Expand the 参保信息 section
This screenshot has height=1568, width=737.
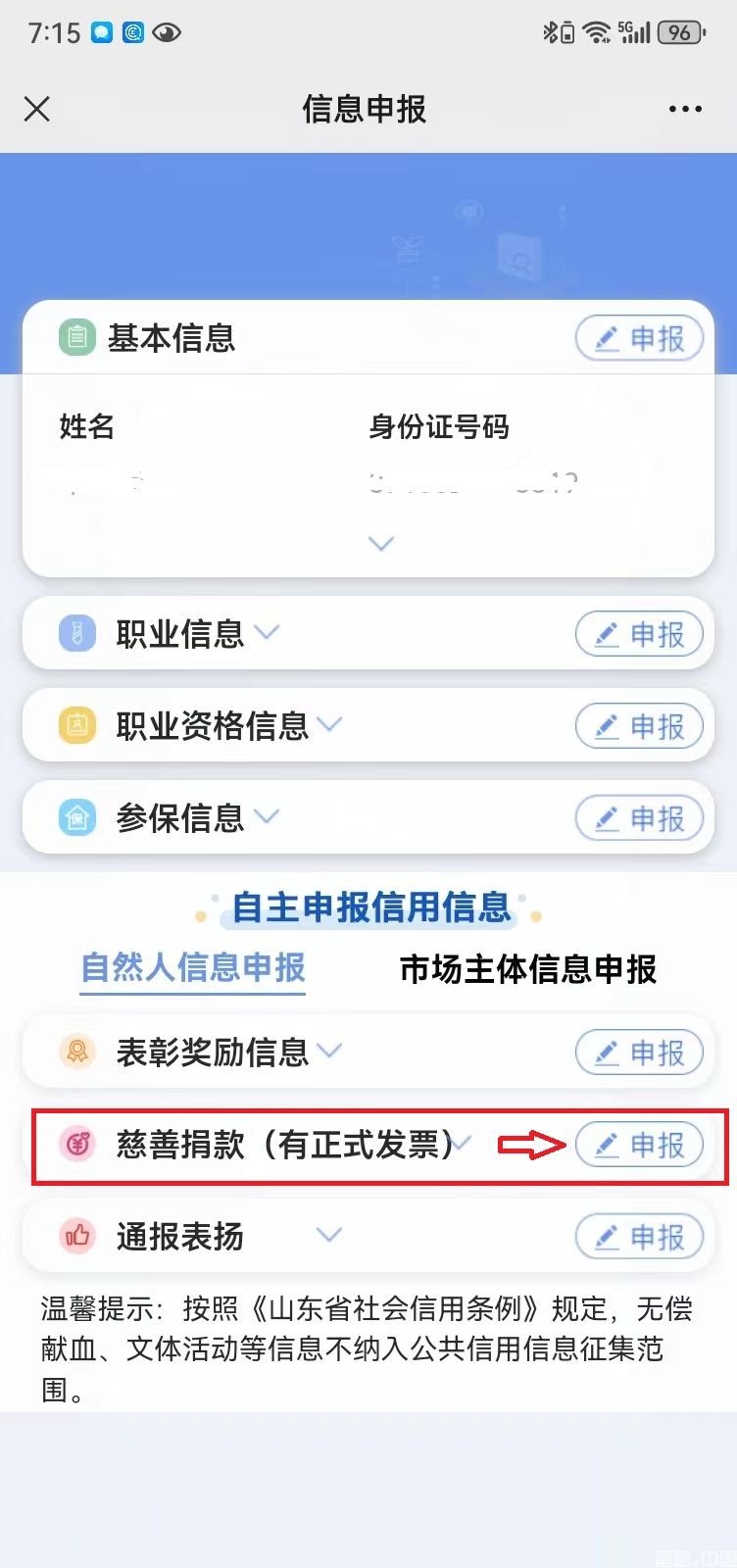tap(267, 815)
